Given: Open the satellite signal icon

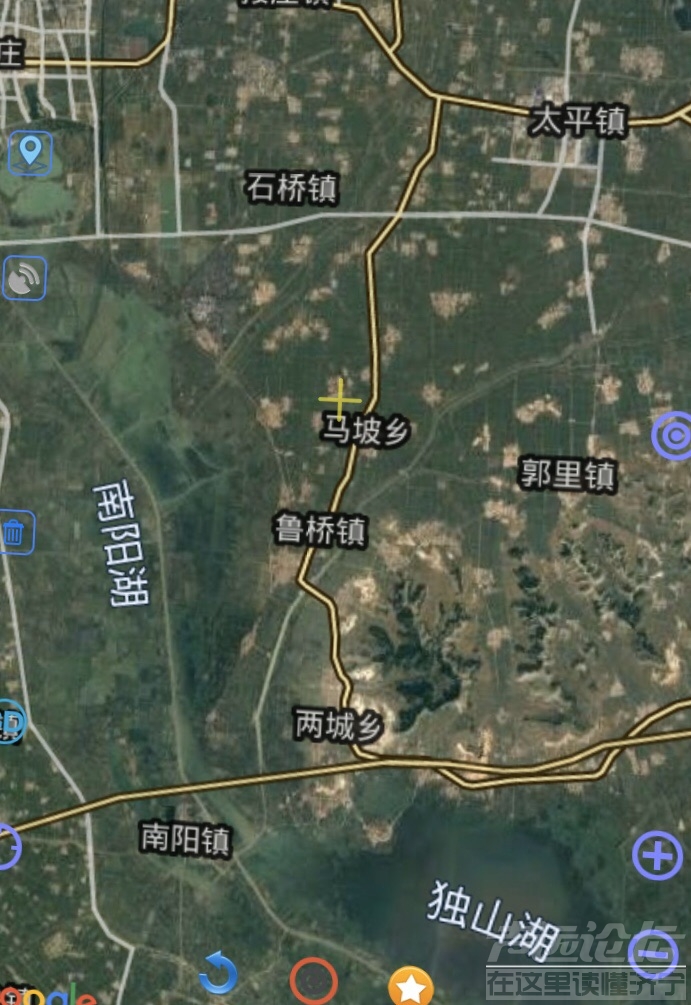Looking at the screenshot, I should (x=25, y=279).
